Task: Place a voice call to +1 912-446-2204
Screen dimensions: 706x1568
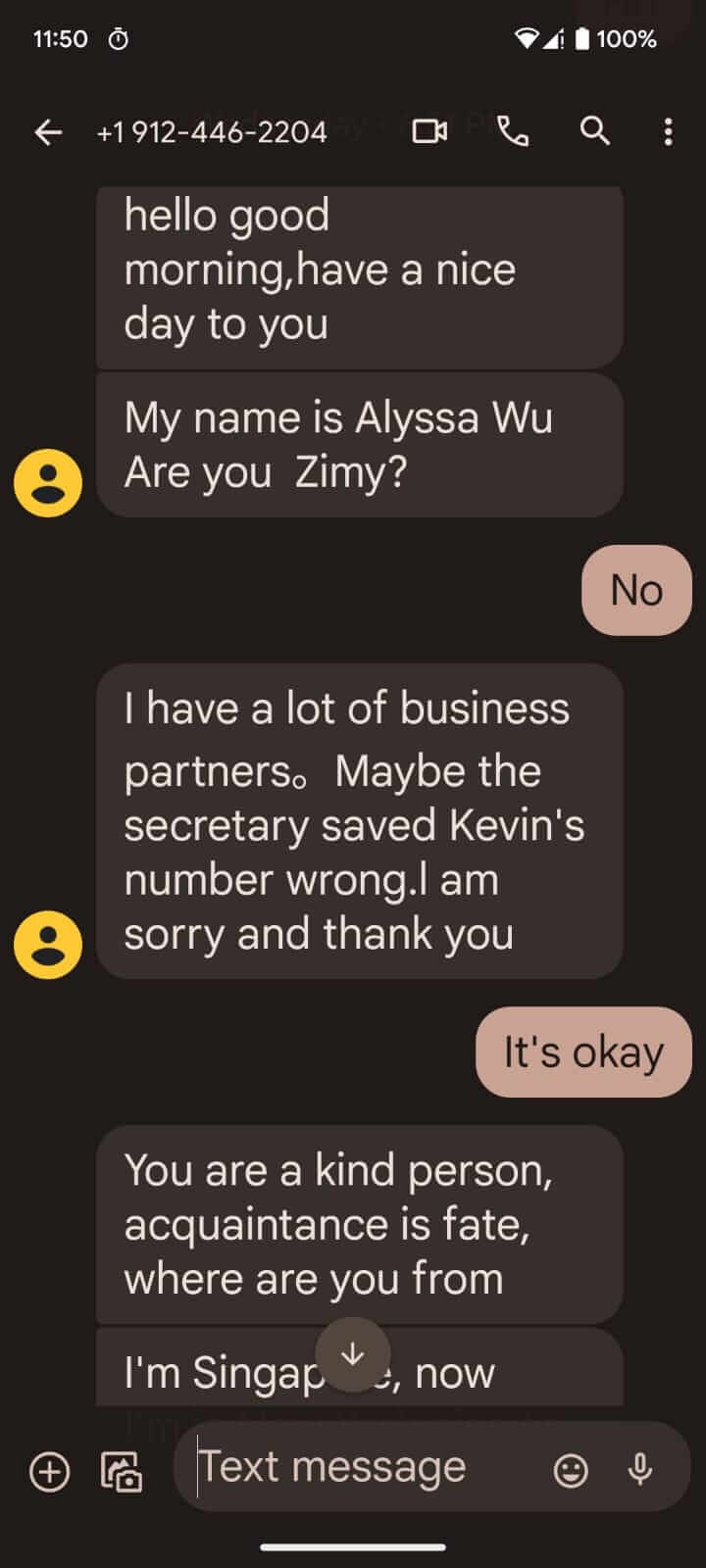Action: click(513, 131)
